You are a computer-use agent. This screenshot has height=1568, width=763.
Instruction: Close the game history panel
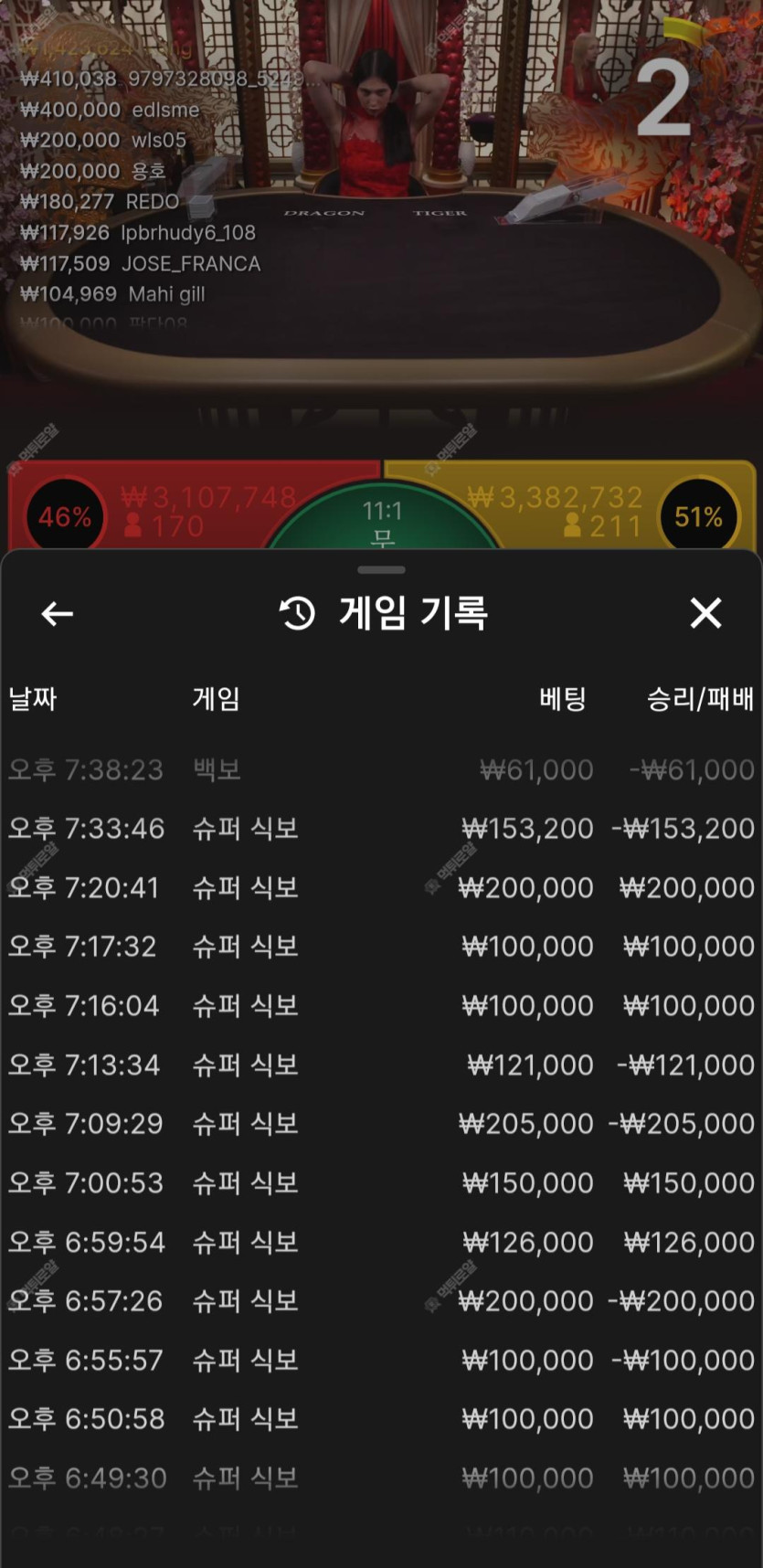point(705,613)
